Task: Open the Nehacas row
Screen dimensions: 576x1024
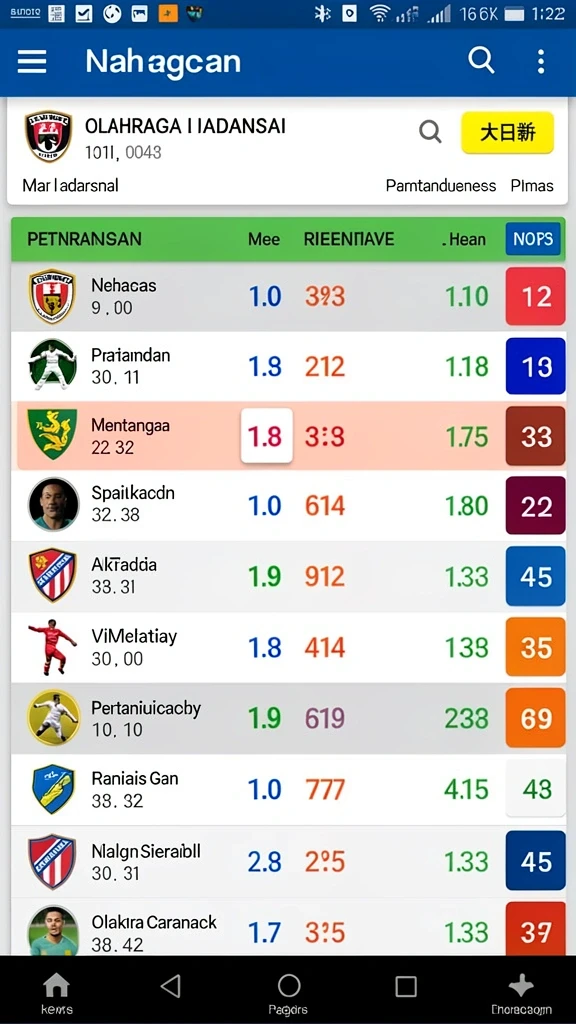Action: 288,296
